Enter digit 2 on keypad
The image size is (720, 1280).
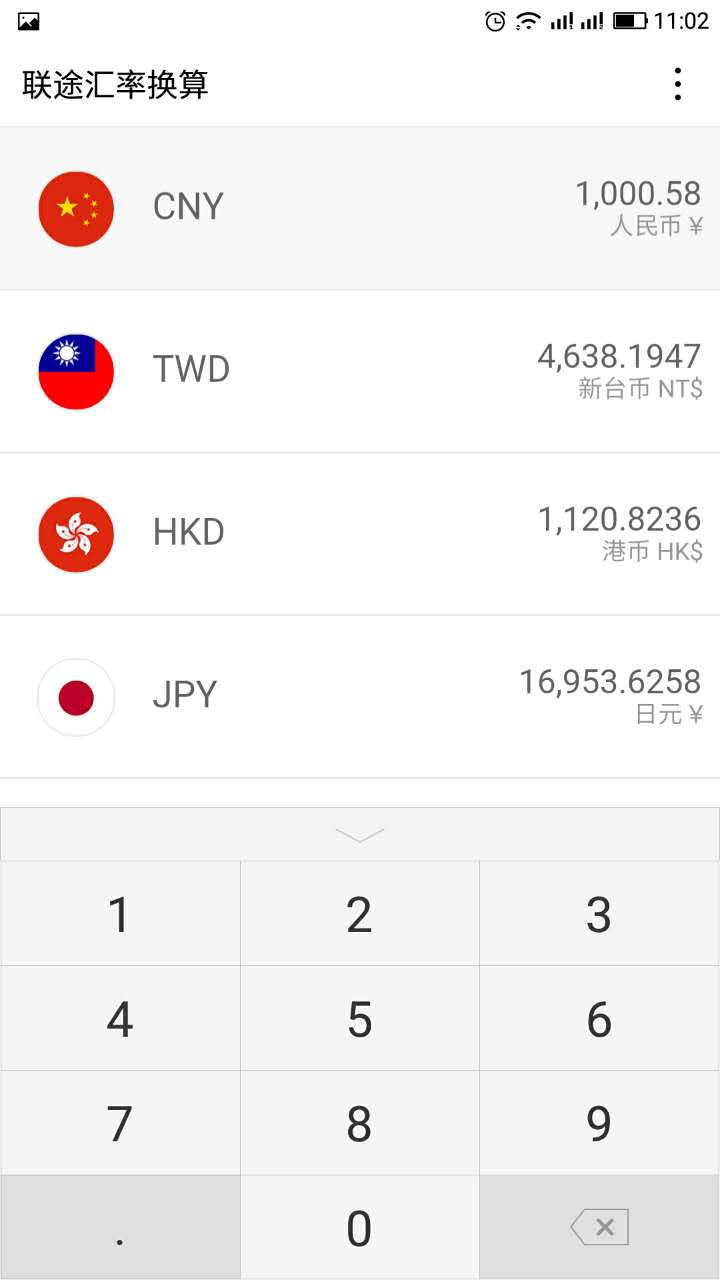click(x=360, y=914)
